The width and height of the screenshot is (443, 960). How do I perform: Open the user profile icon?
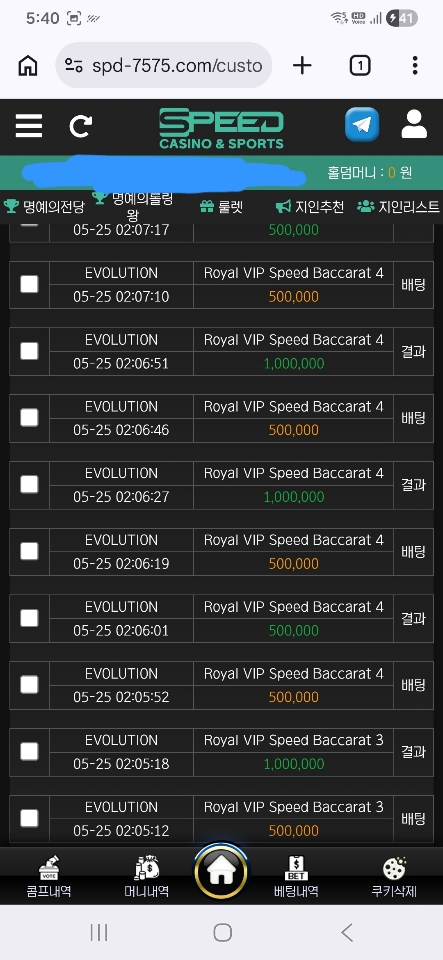(414, 124)
